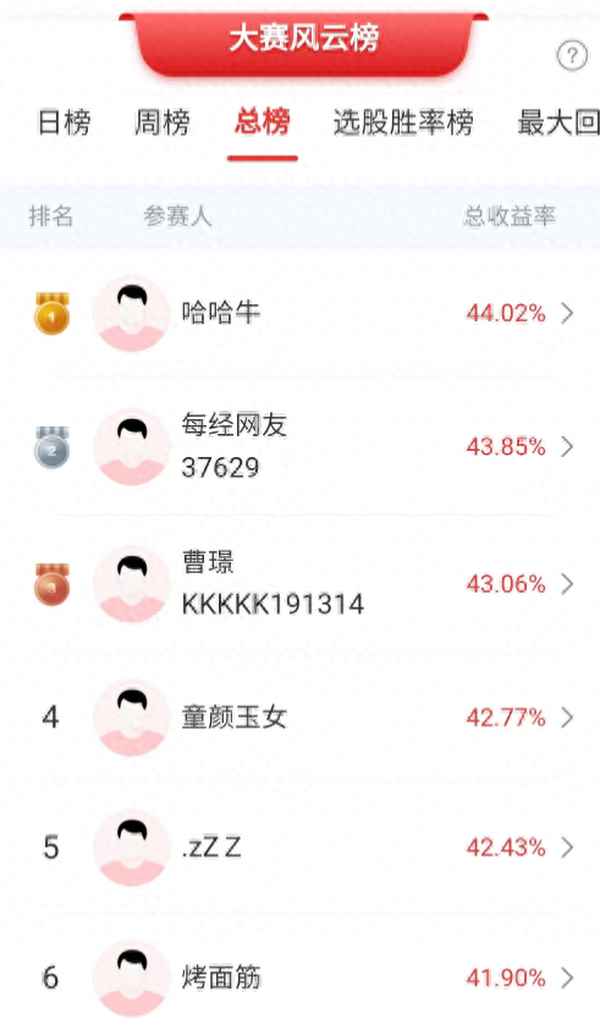600x1035 pixels.
Task: Open the partially visible 最大回 tab
Action: (558, 123)
